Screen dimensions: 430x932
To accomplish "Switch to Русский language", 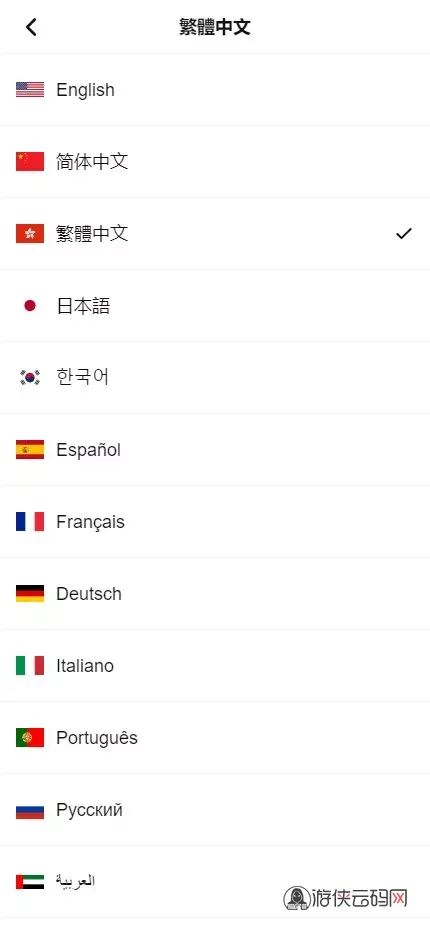I will (215, 809).
